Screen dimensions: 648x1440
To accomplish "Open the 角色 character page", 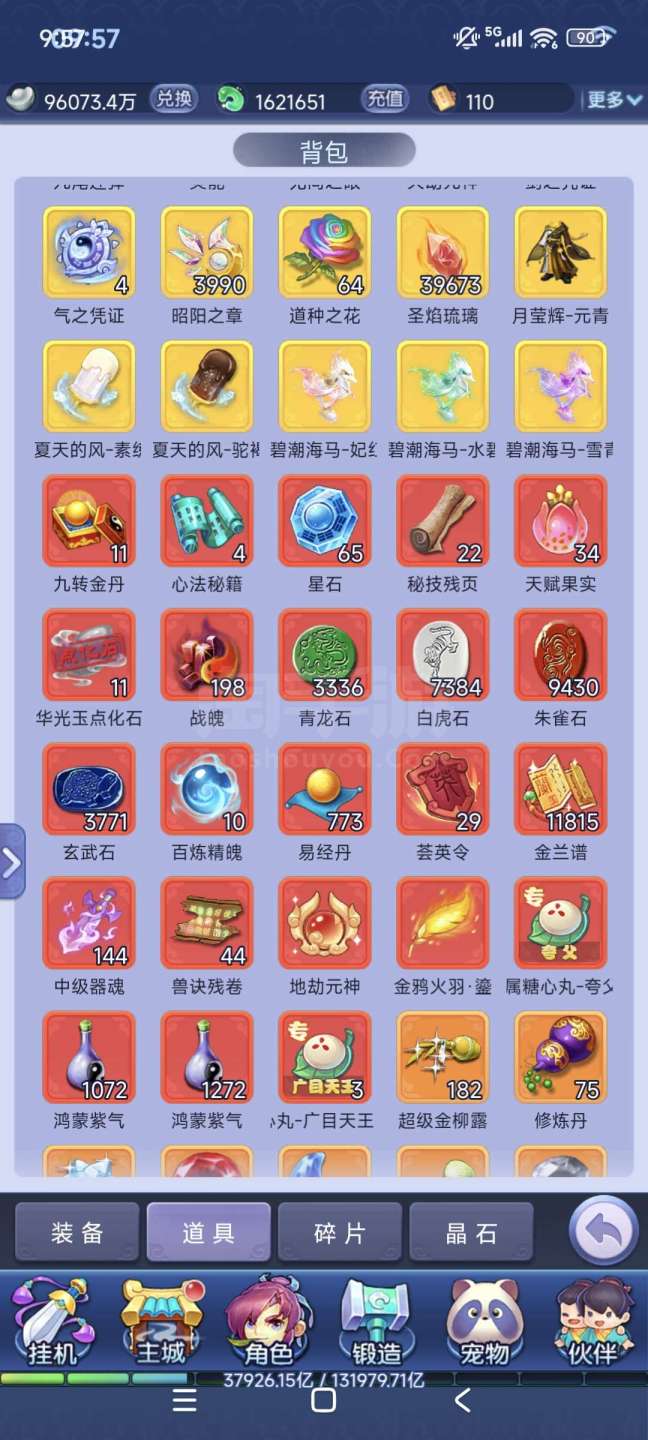I will 268,1324.
